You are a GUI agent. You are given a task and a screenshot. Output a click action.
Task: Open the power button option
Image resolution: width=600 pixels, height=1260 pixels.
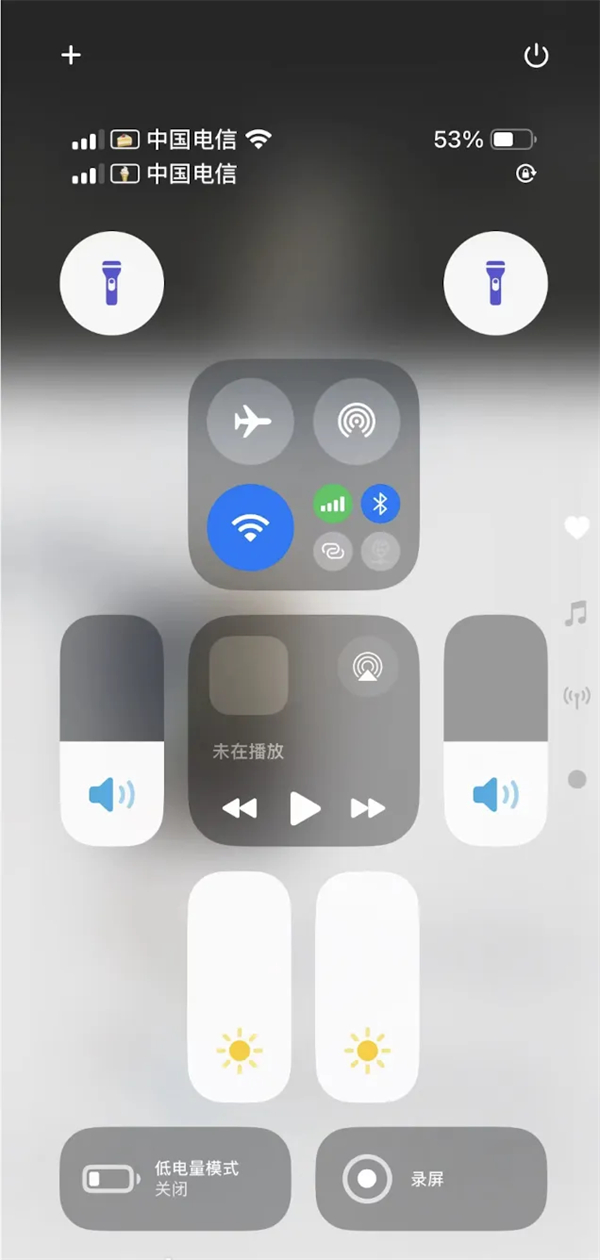537,56
